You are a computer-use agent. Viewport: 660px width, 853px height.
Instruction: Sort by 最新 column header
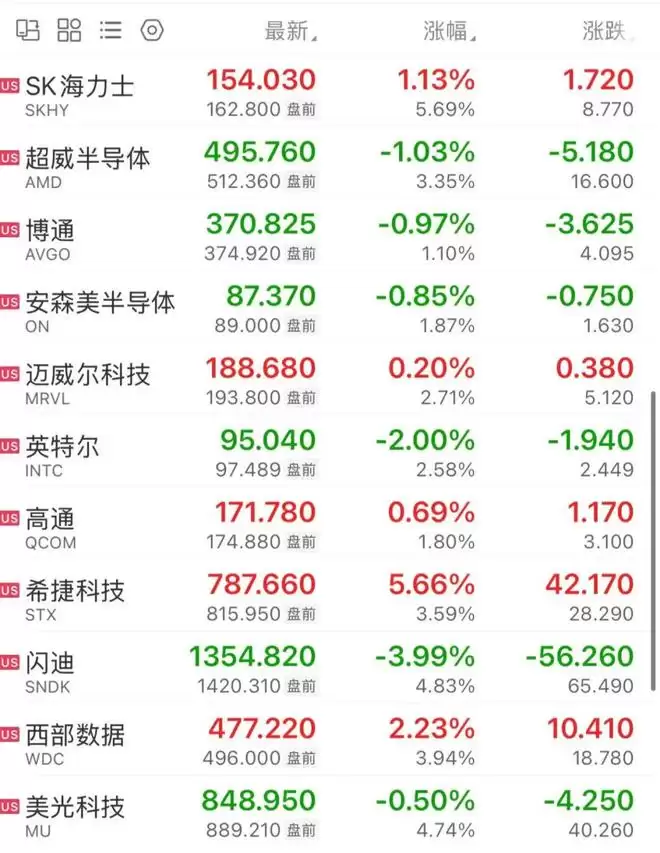[x=290, y=31]
